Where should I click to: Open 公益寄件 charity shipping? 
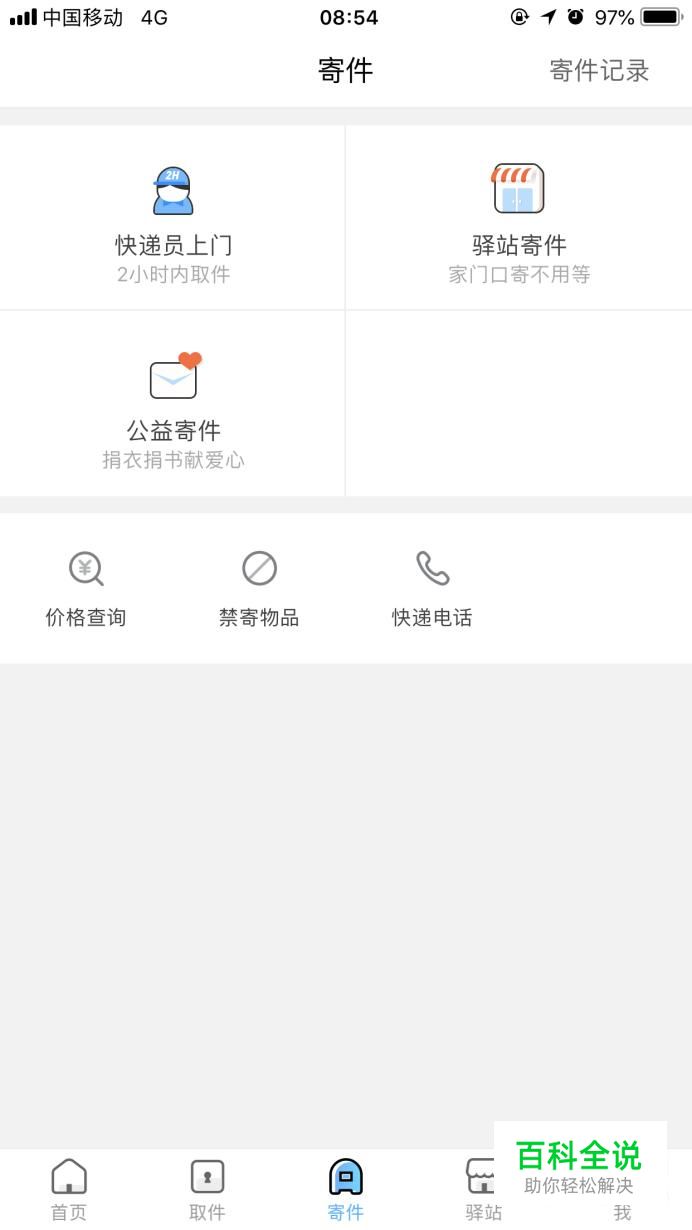click(x=173, y=404)
